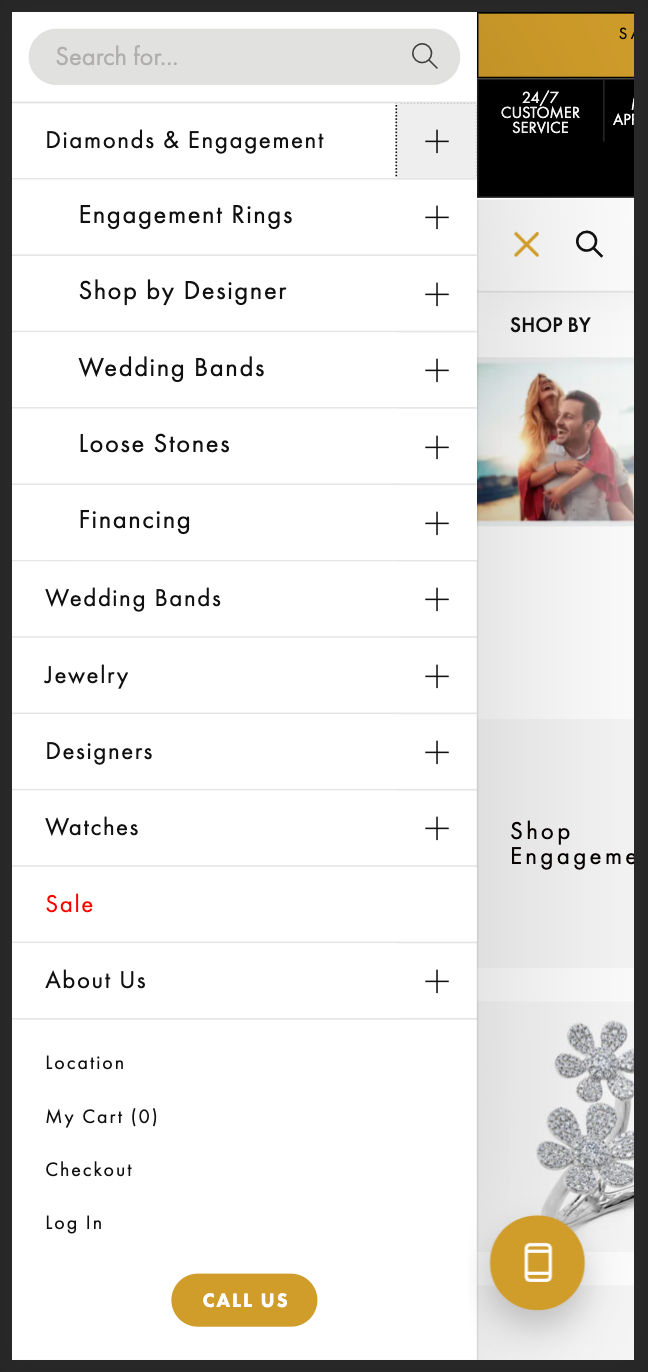Image resolution: width=648 pixels, height=1372 pixels.
Task: Close the side menu with the X icon
Action: [526, 244]
